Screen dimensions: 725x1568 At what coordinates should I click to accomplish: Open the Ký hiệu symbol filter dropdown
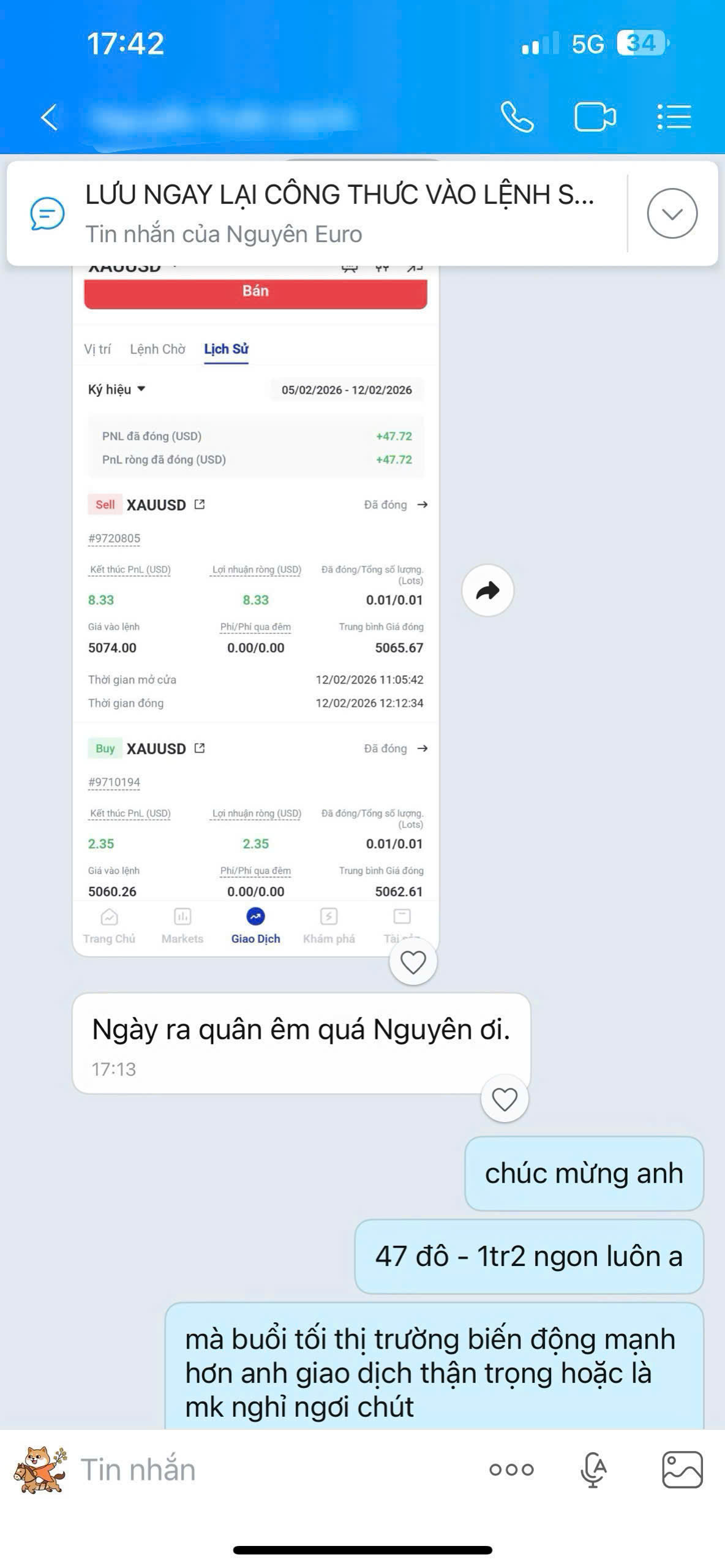[x=116, y=389]
